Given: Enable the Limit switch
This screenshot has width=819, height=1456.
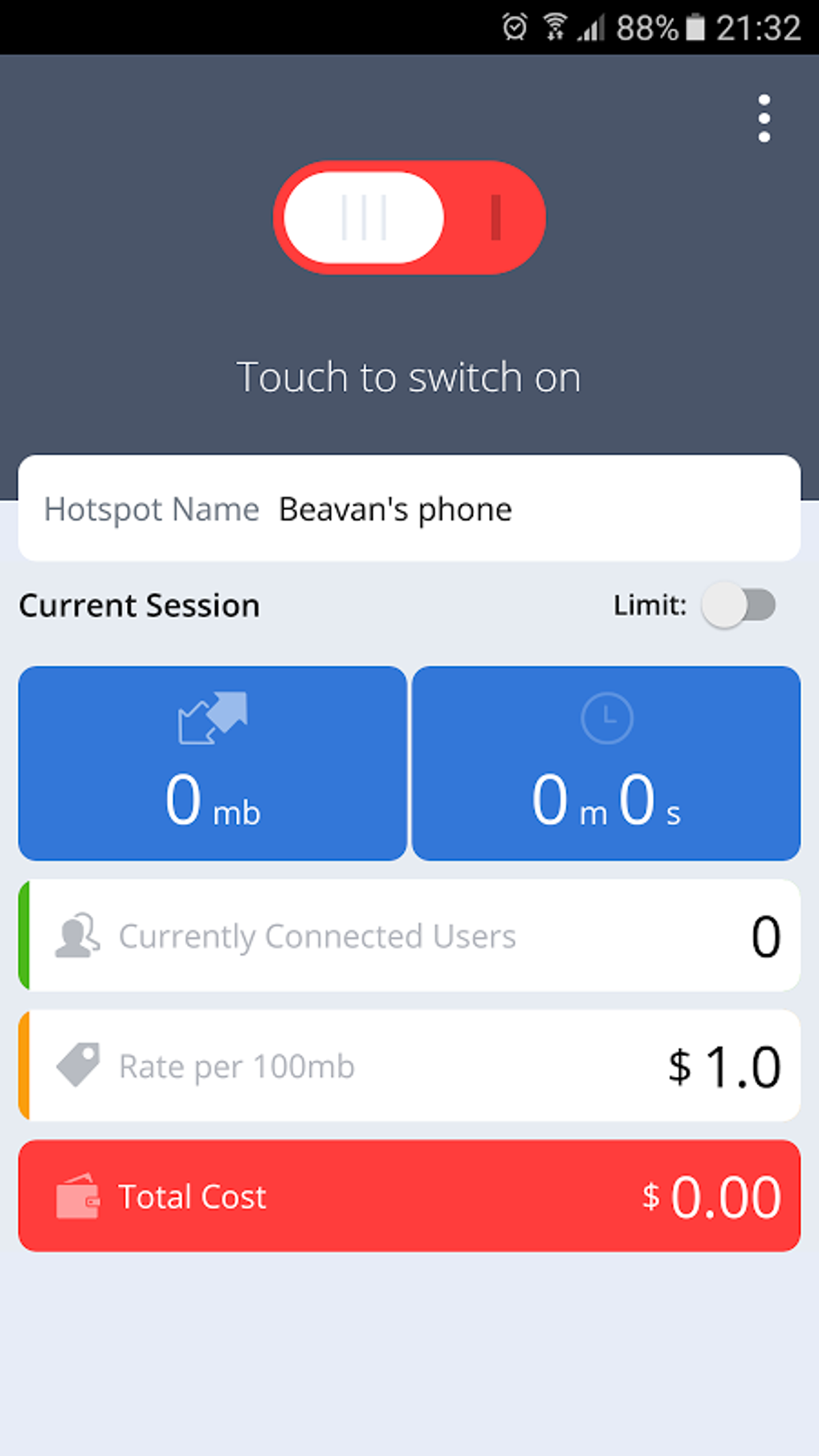Looking at the screenshot, I should [739, 606].
